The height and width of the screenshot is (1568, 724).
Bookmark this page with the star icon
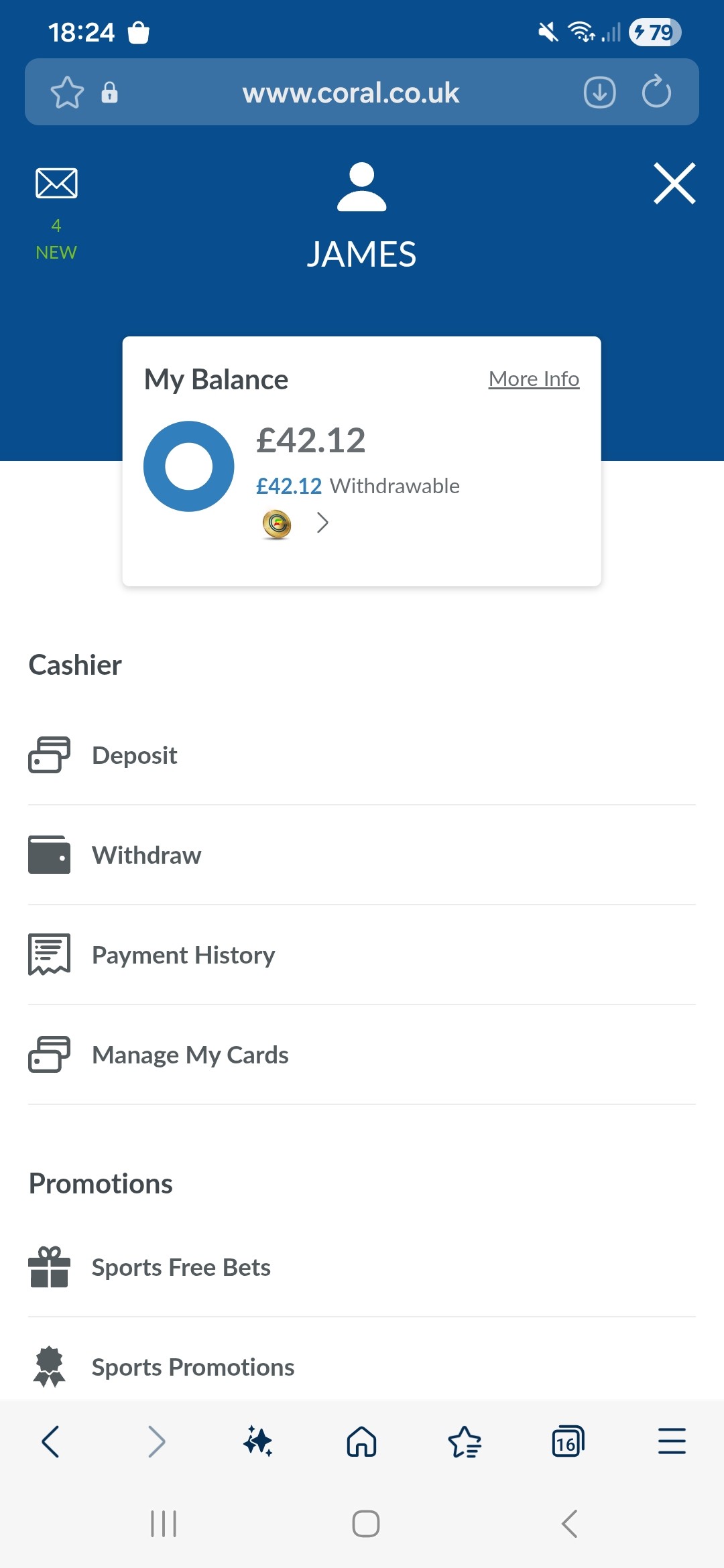pos(67,92)
